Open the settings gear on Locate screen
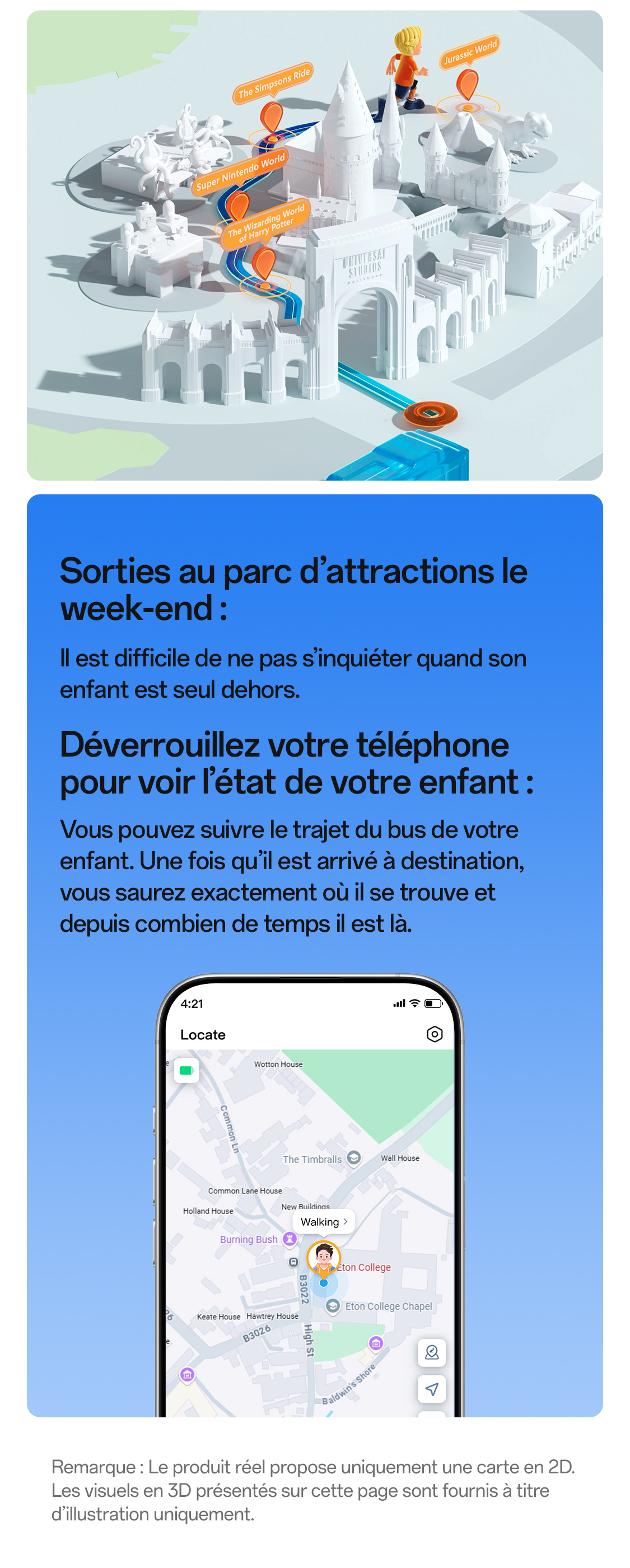Screen dimensions: 630x1568 [436, 1034]
